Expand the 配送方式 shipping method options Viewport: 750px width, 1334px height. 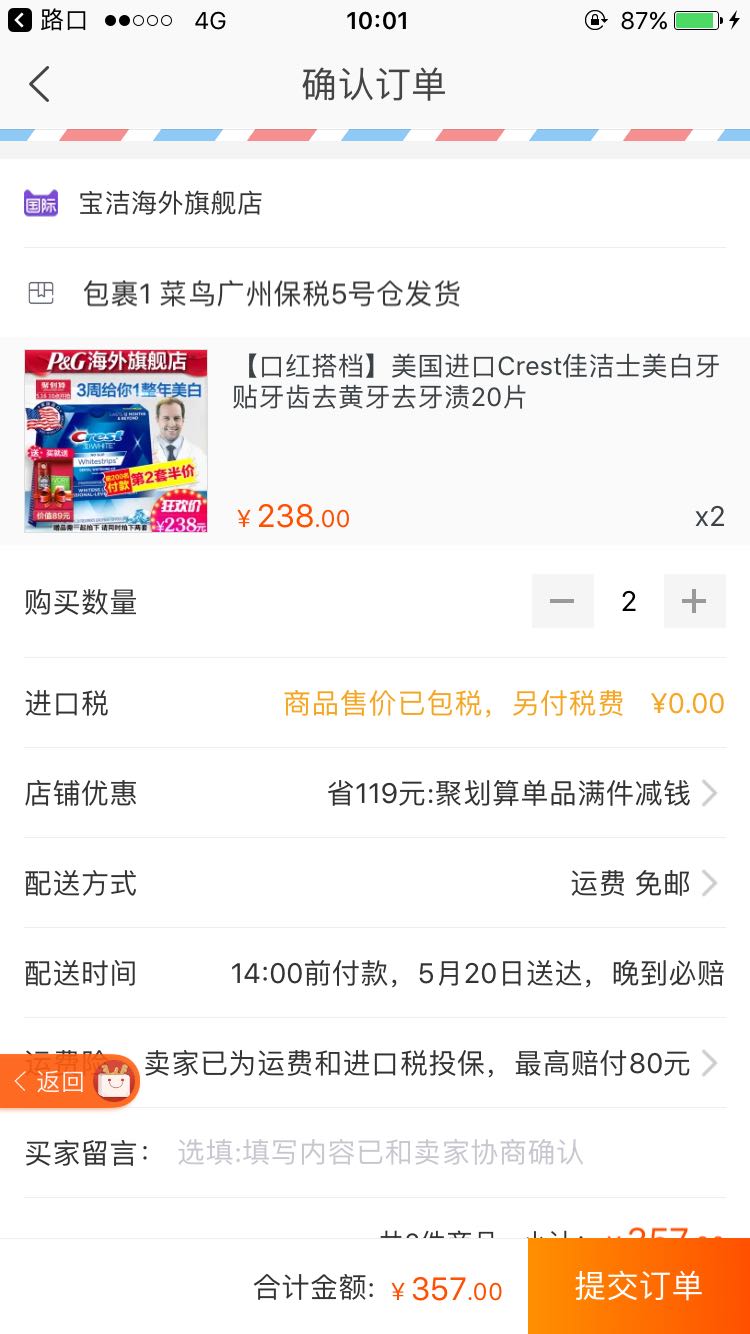click(710, 883)
